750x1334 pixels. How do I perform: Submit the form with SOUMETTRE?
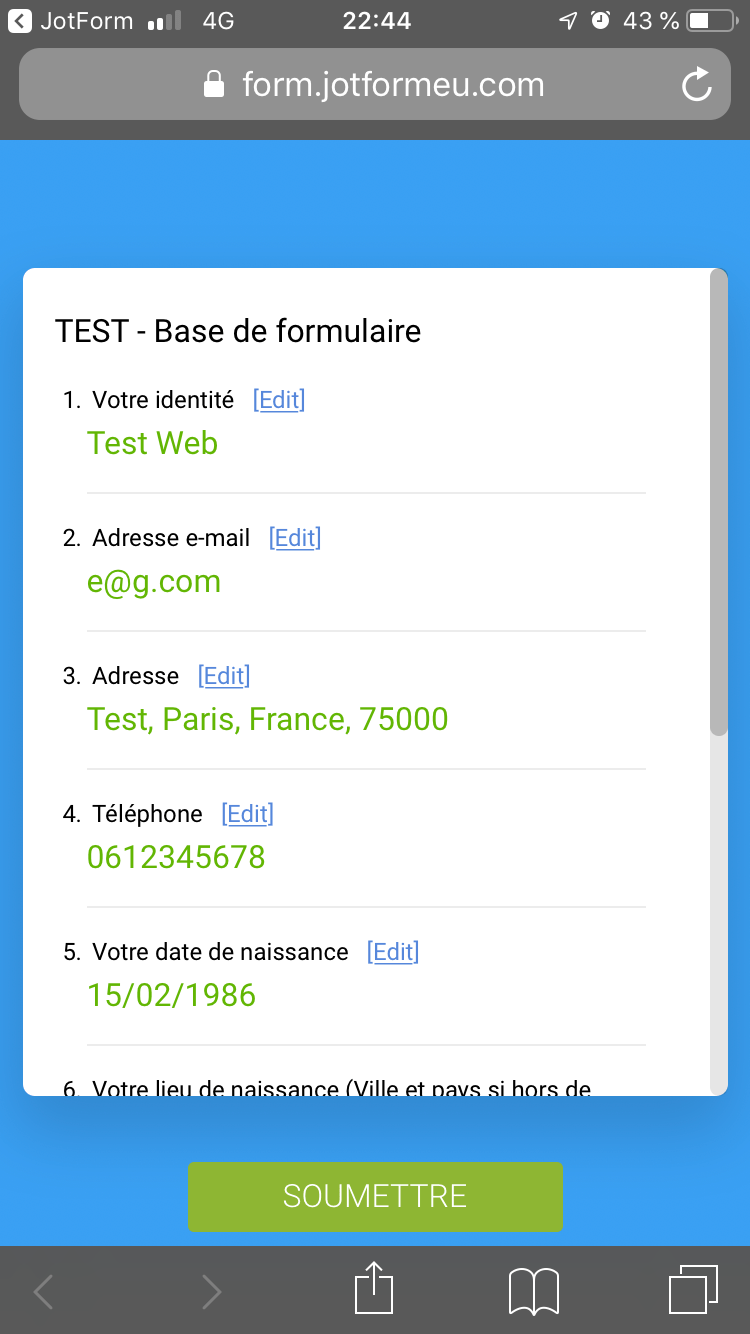point(375,1196)
